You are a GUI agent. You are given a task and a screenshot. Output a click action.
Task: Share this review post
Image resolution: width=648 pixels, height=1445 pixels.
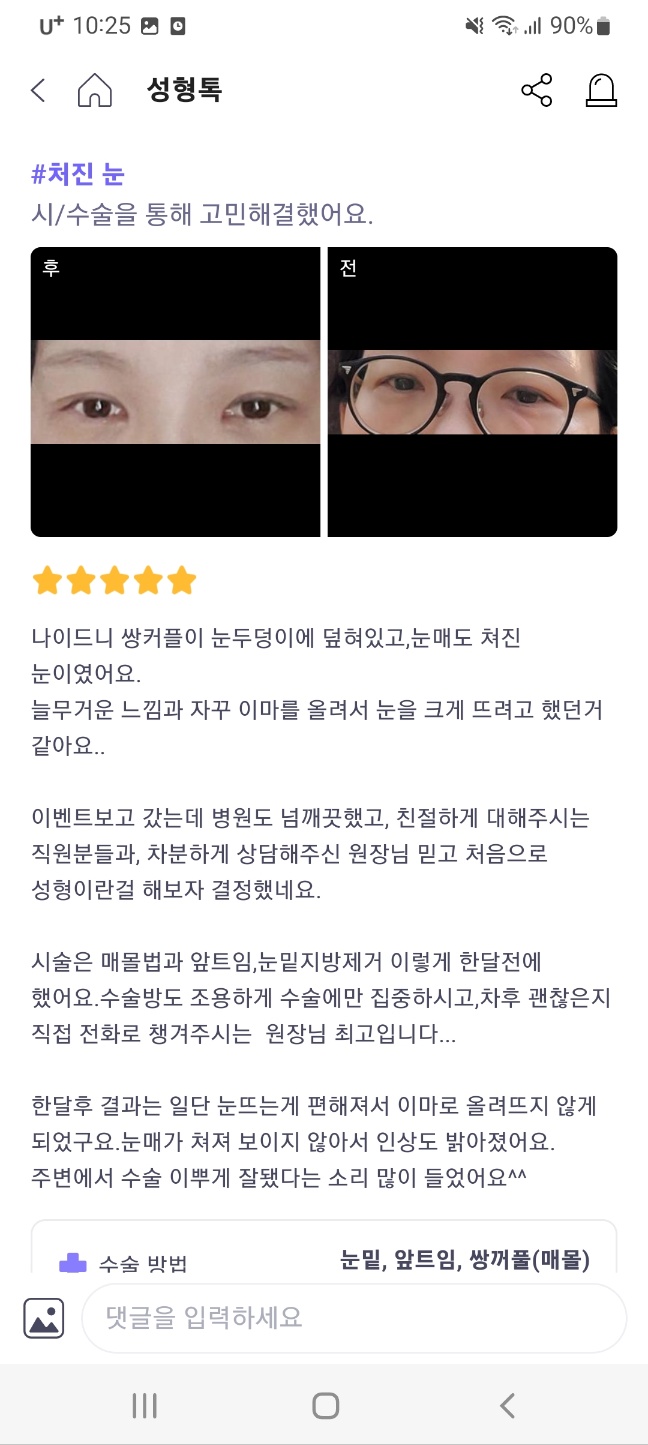pos(537,91)
